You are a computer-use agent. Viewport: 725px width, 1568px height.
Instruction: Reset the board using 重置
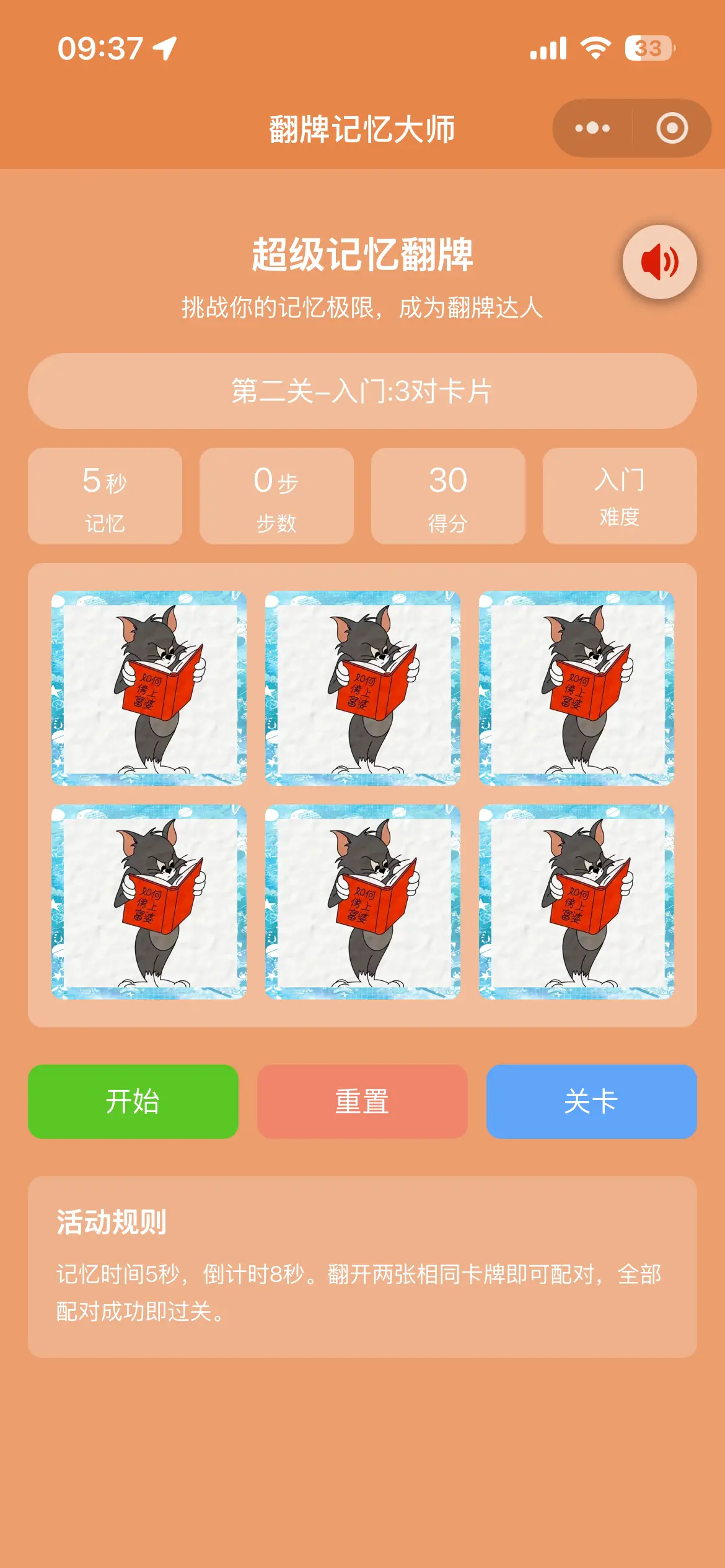pyautogui.click(x=362, y=1101)
